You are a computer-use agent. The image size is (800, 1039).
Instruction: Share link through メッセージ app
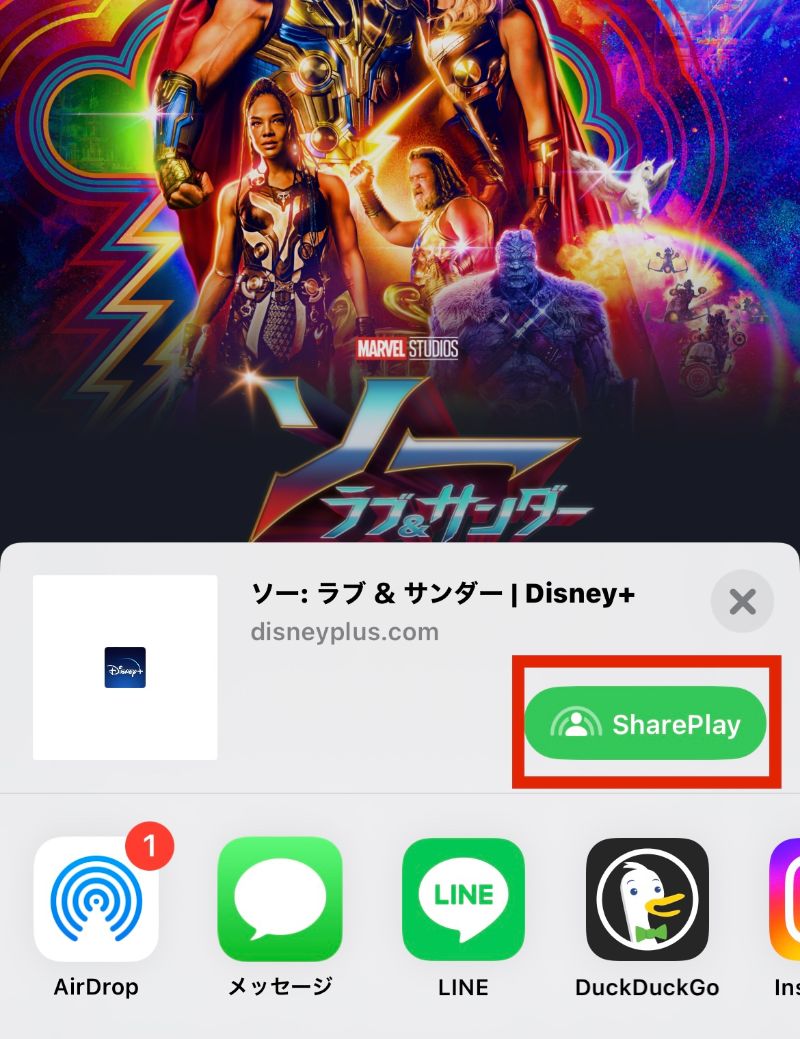(280, 899)
